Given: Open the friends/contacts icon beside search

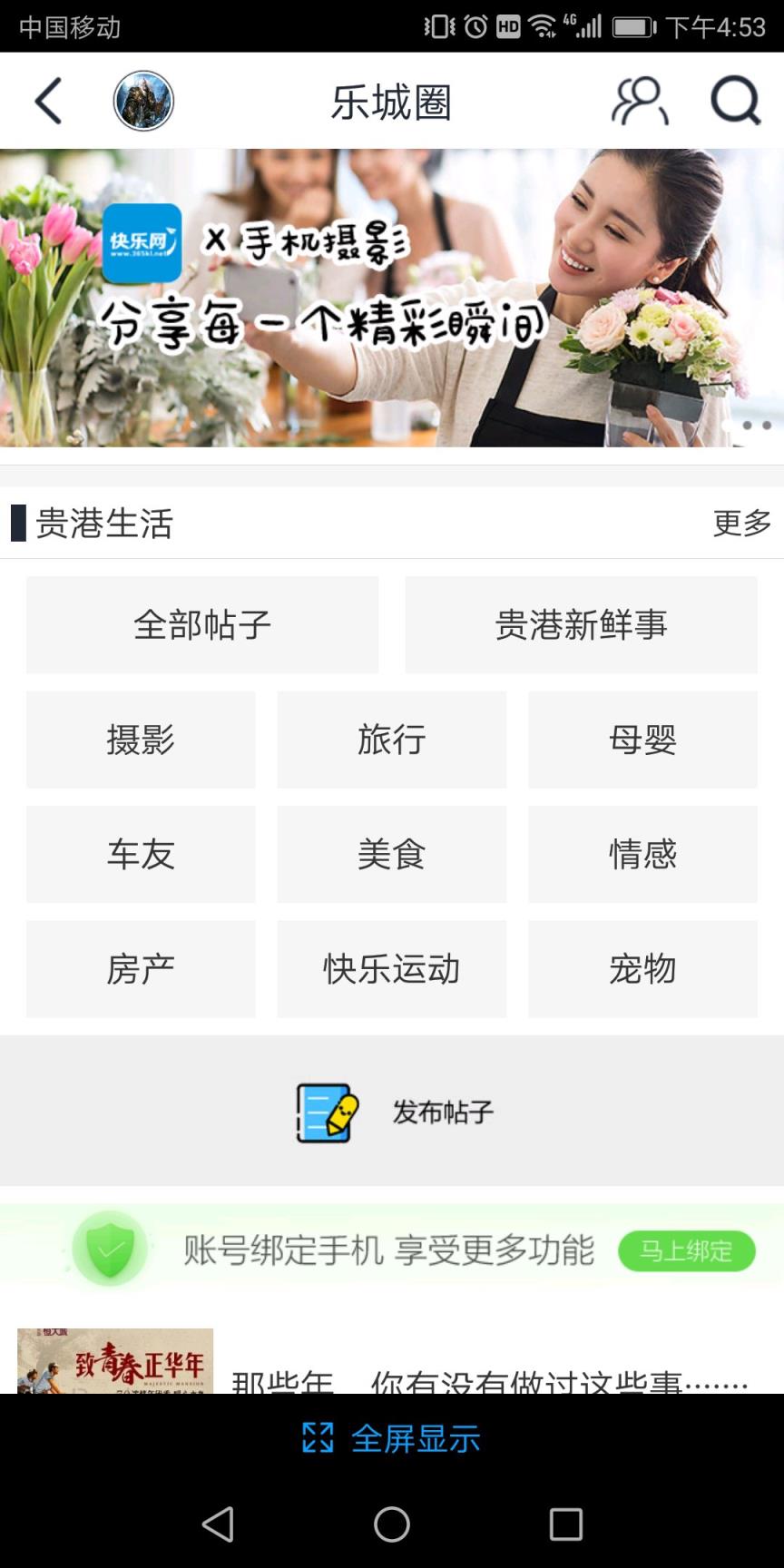Looking at the screenshot, I should (638, 100).
